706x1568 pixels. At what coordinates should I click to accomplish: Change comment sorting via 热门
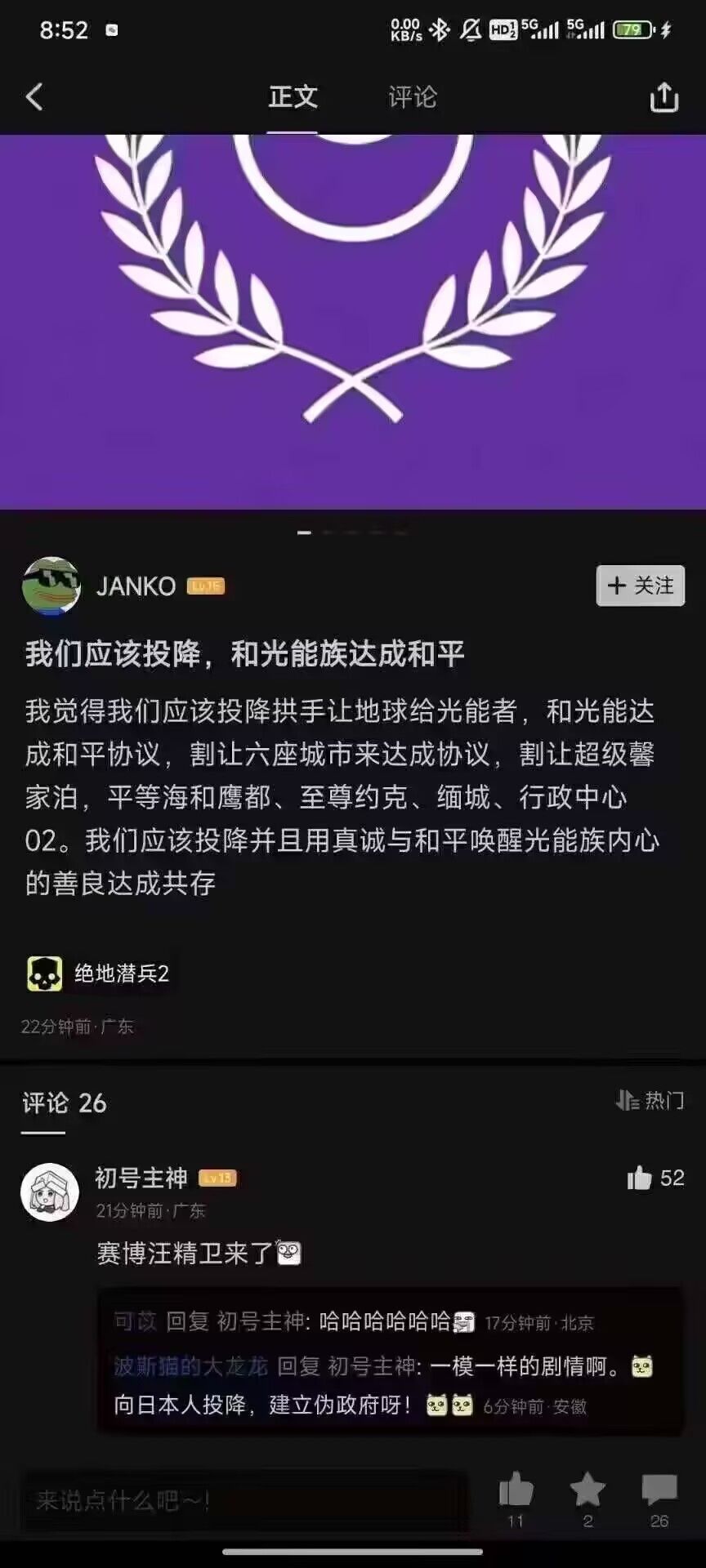coord(650,1101)
